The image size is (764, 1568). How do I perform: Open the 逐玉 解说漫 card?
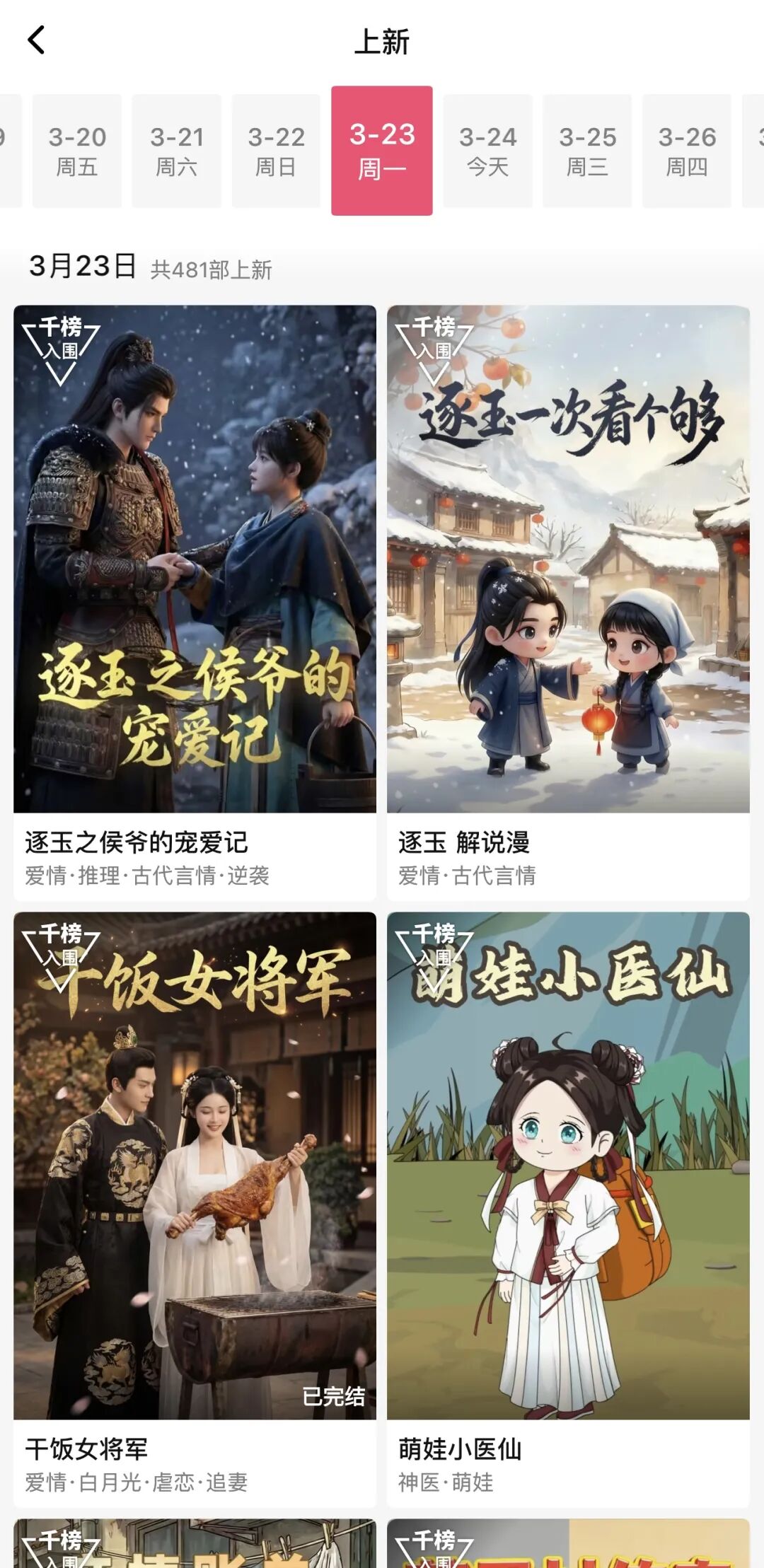[568, 603]
